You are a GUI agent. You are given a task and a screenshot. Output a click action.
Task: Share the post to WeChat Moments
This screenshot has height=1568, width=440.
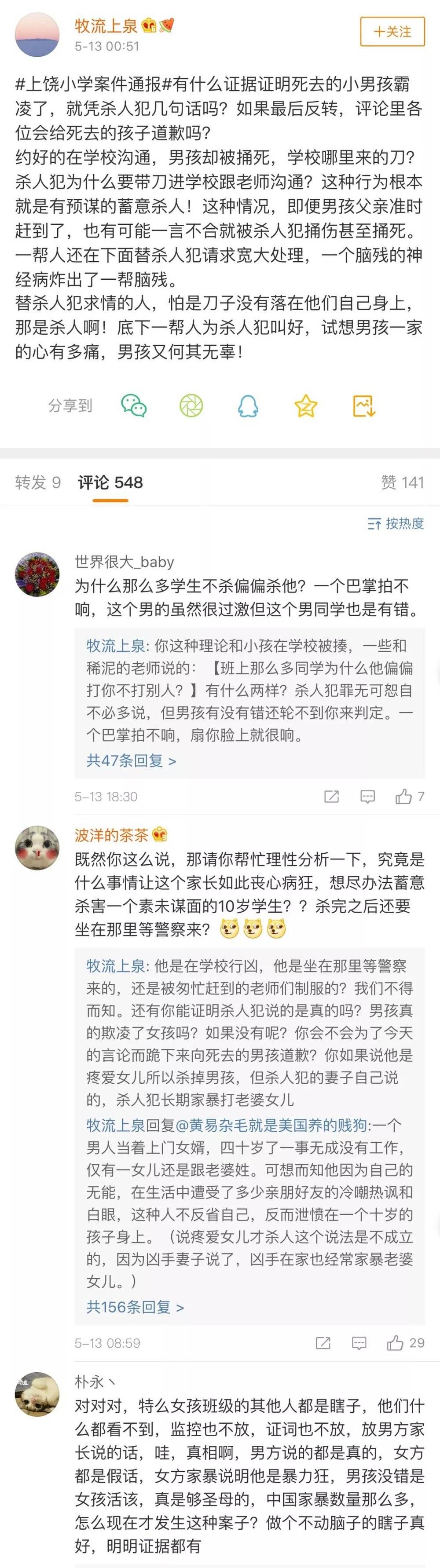[191, 406]
